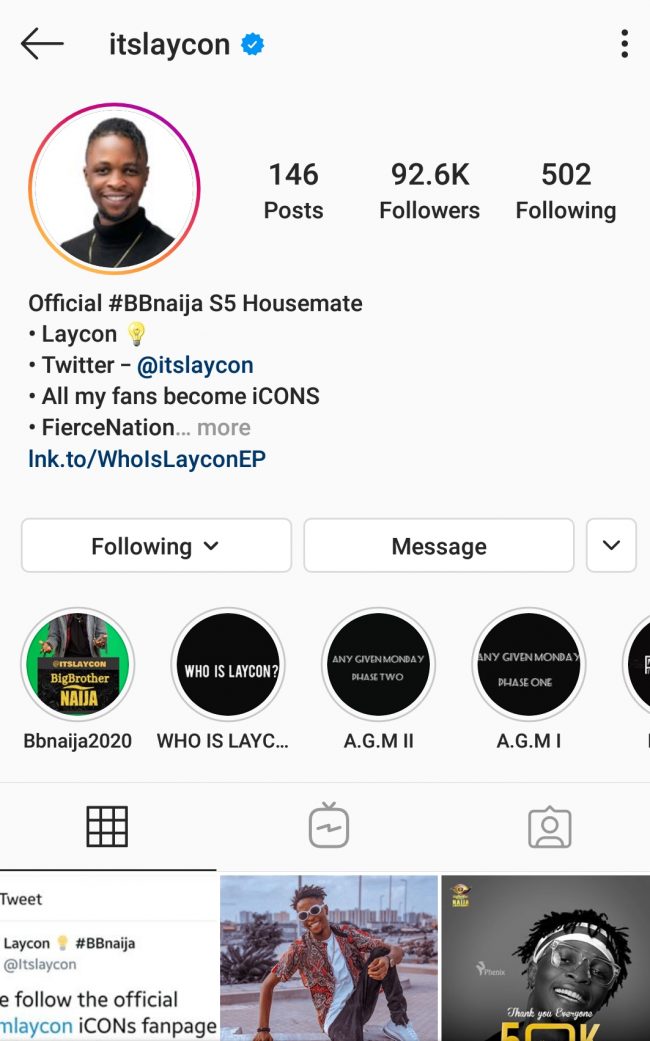Open the @itslaycon Twitter mention link

point(195,365)
